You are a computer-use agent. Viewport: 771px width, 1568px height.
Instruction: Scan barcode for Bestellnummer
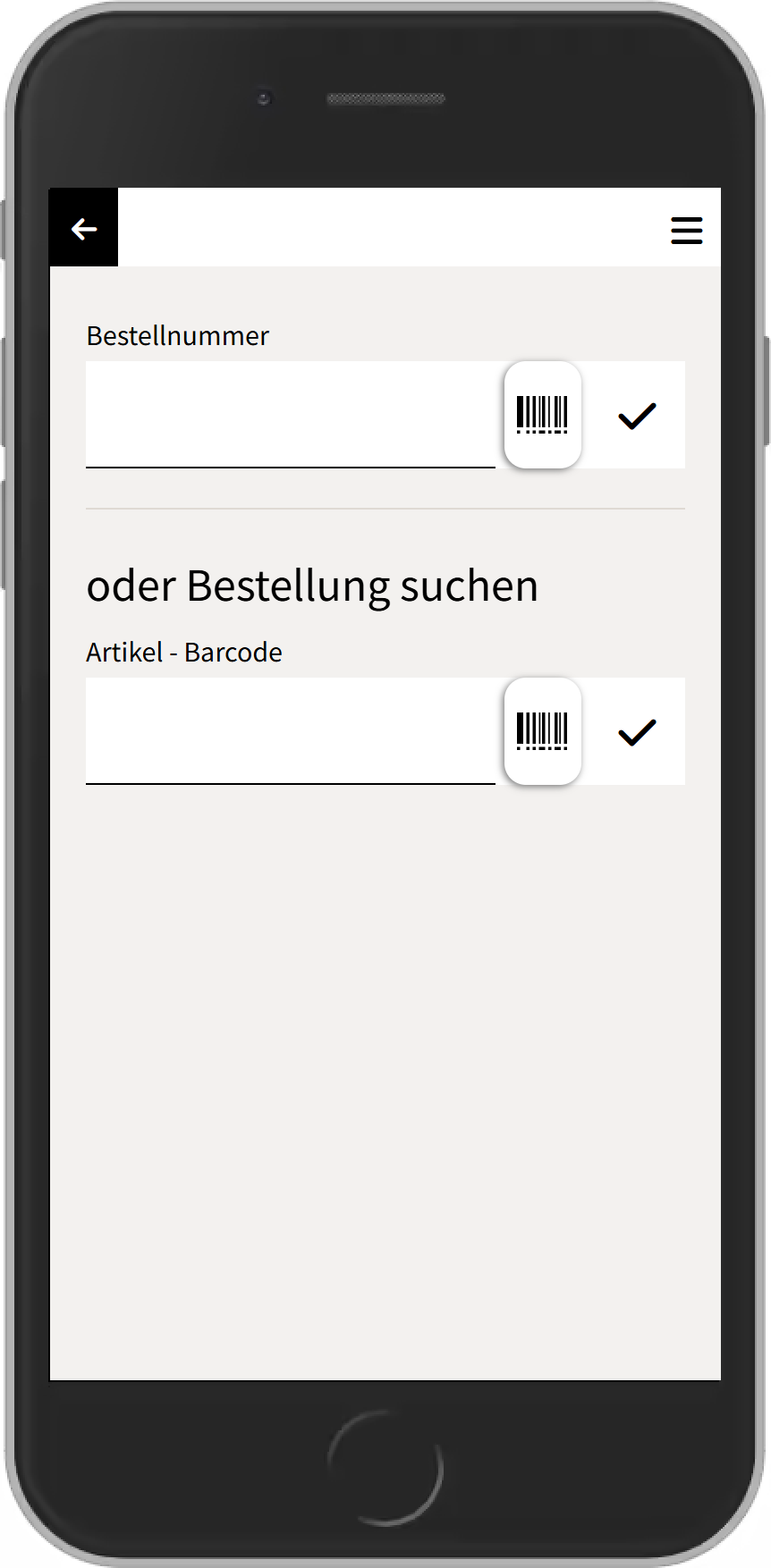(543, 415)
